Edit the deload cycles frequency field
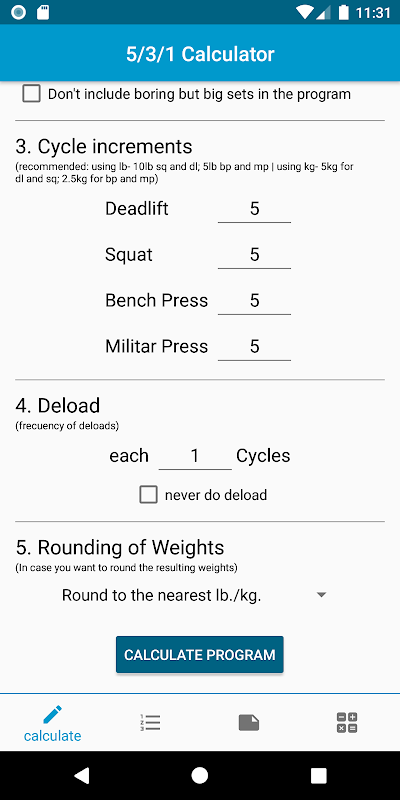 pyautogui.click(x=195, y=456)
